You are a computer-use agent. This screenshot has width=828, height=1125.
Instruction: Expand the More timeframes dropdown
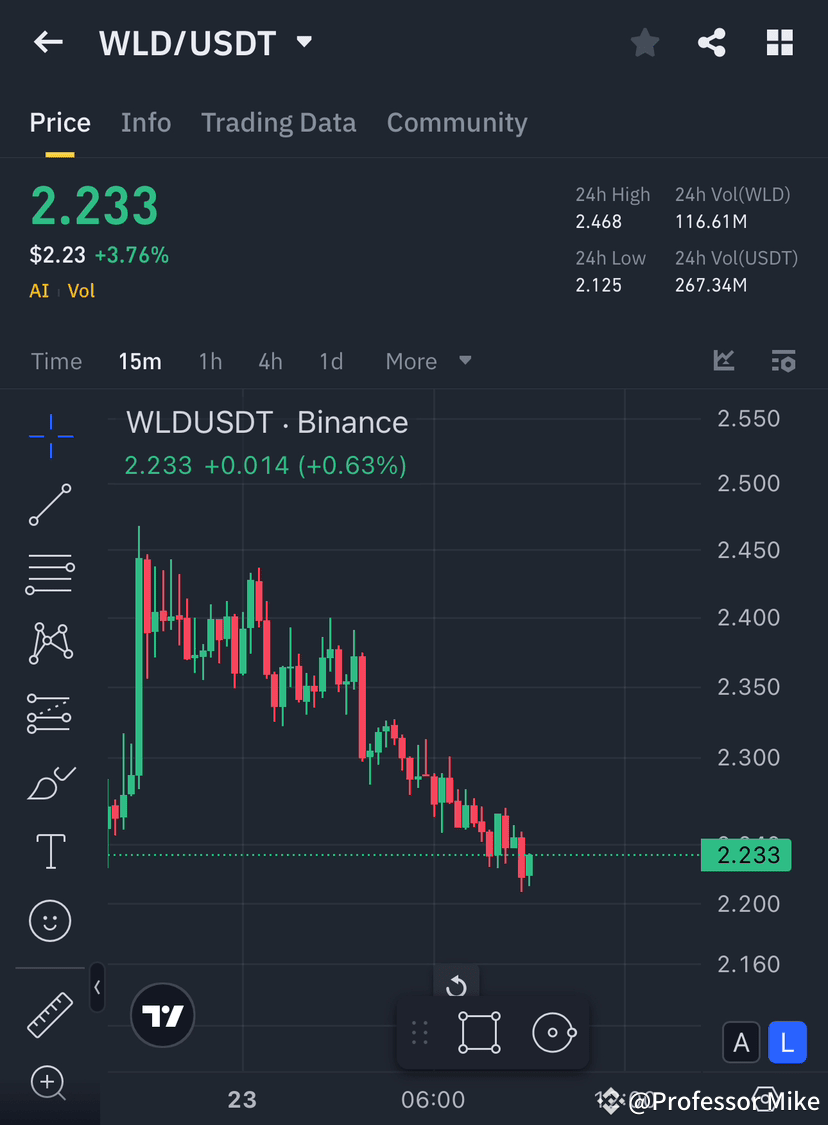pyautogui.click(x=428, y=361)
